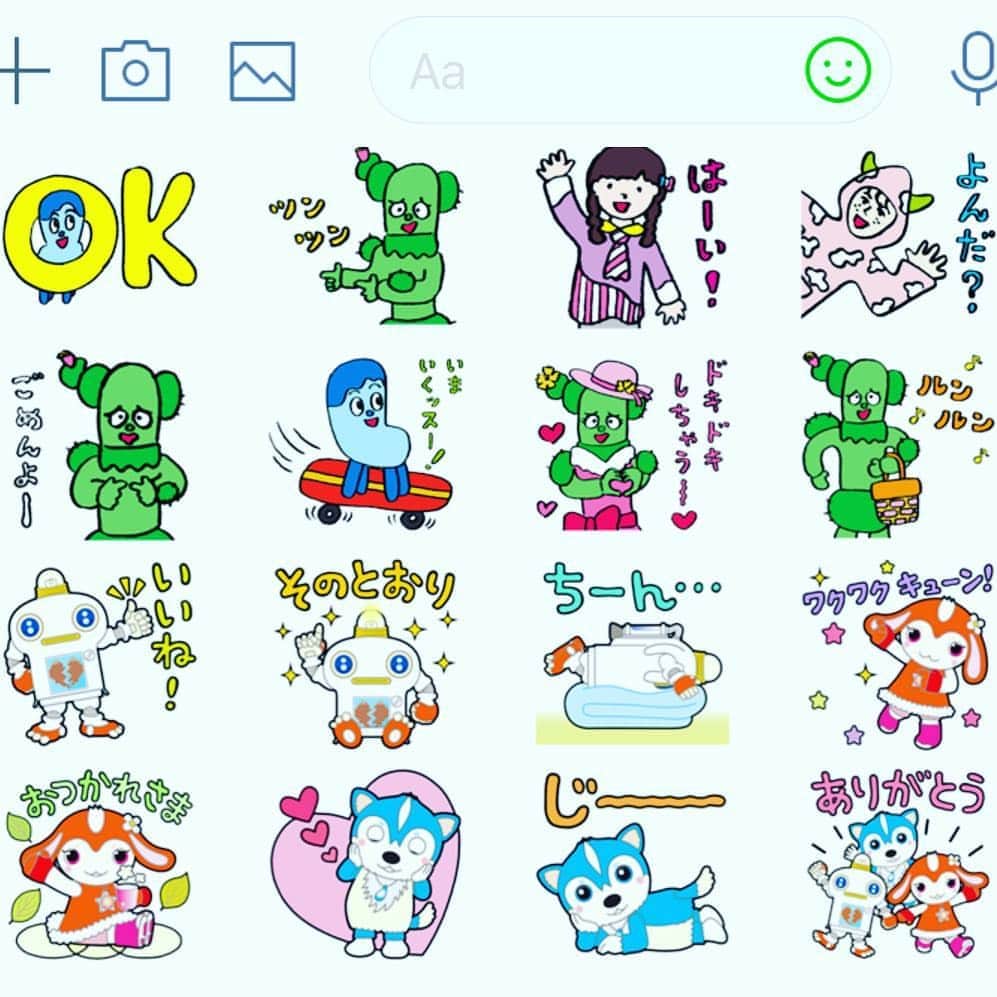
Task: Send the おつかれさま bunny with drink sticker
Action: point(98,865)
